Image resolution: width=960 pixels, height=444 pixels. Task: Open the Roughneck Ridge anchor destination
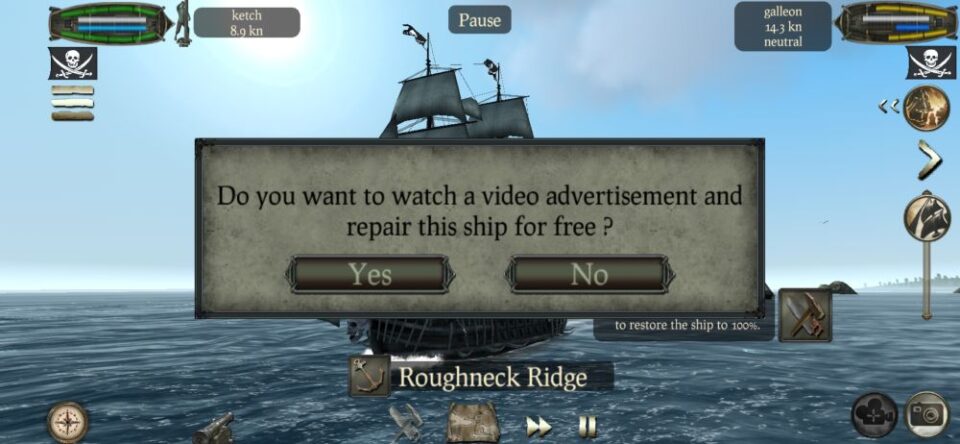coord(370,376)
